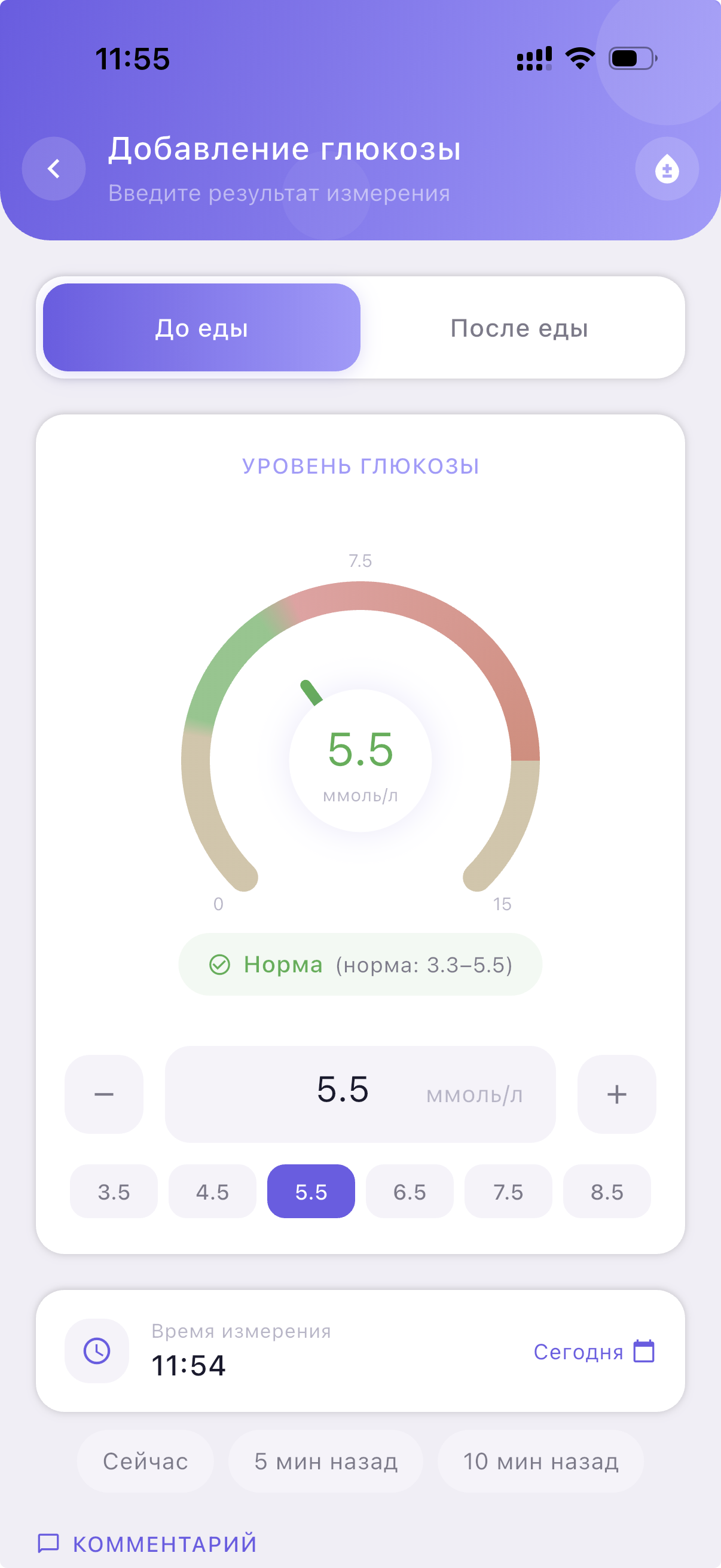Tap the glucose drop icon in header

point(666,169)
